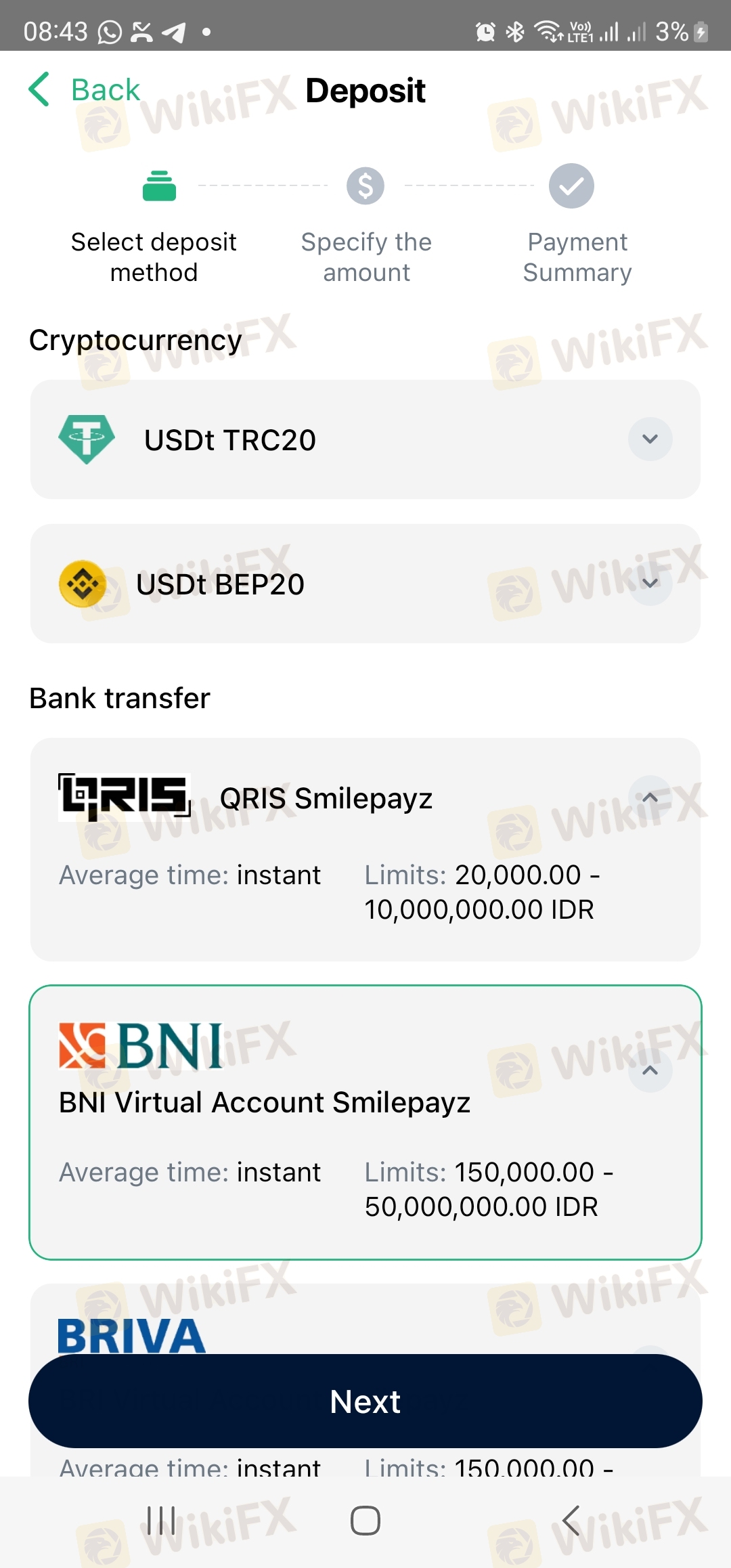The height and width of the screenshot is (1568, 731).
Task: Open recent apps from the navigation bar
Action: [x=161, y=1521]
